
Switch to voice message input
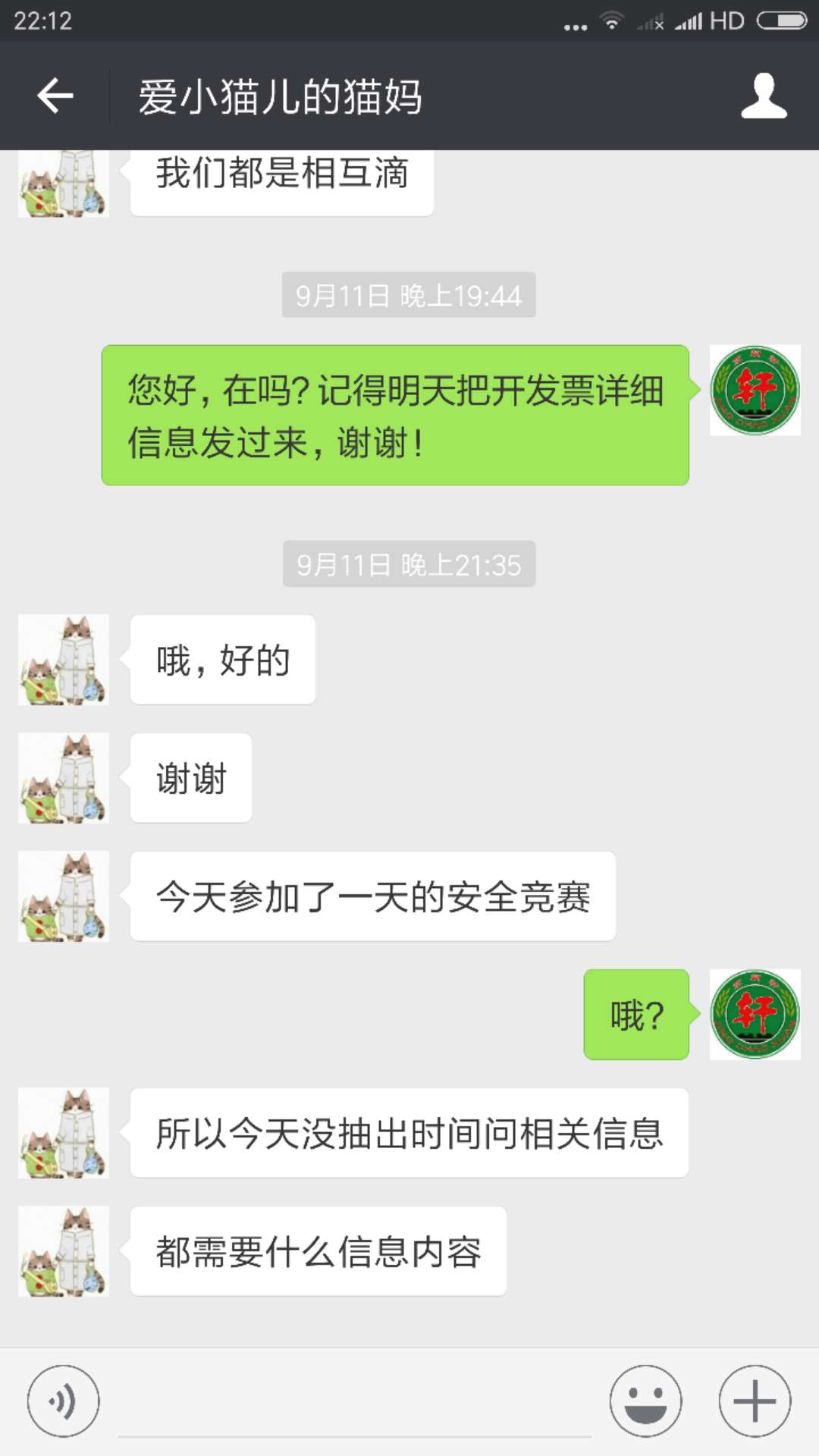63,1401
